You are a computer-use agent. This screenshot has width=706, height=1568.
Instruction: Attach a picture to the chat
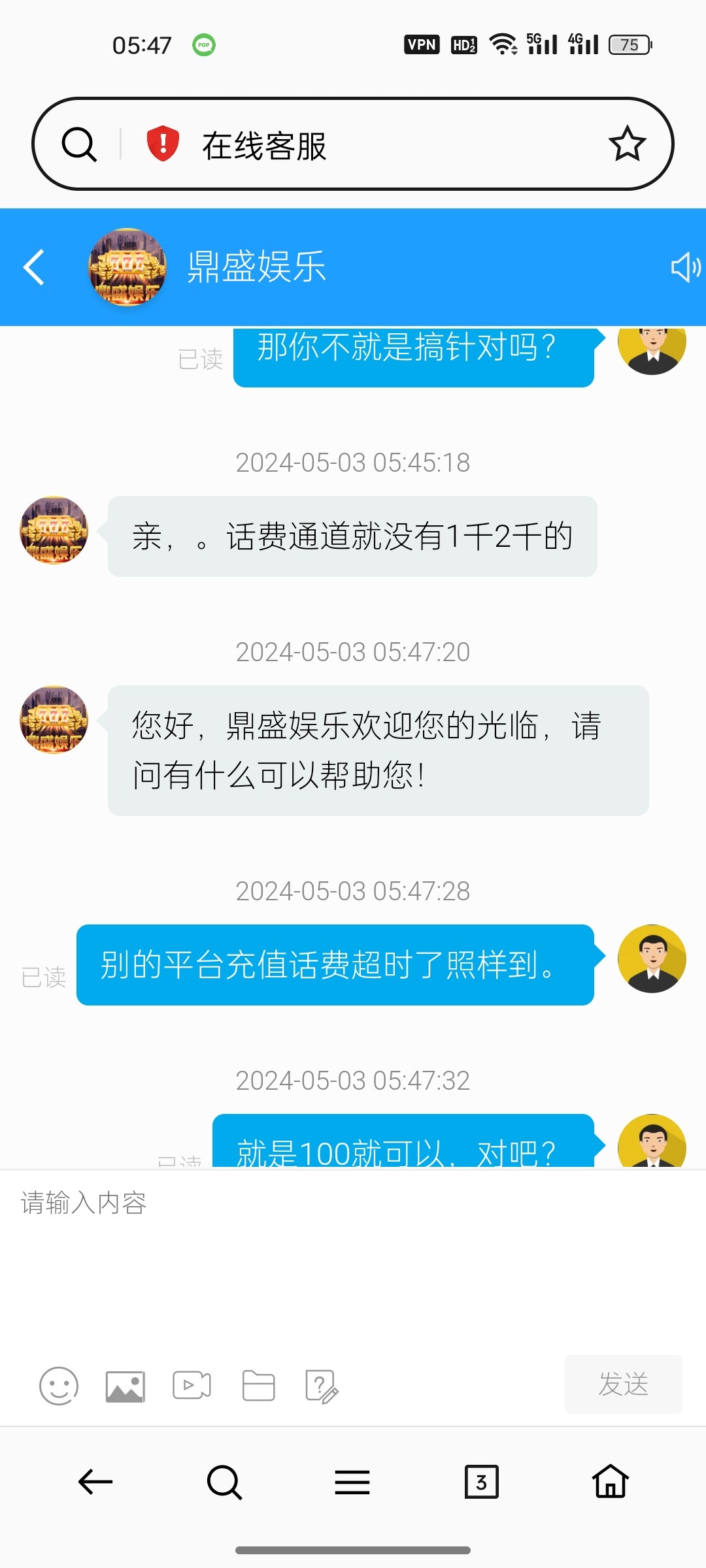[126, 1386]
